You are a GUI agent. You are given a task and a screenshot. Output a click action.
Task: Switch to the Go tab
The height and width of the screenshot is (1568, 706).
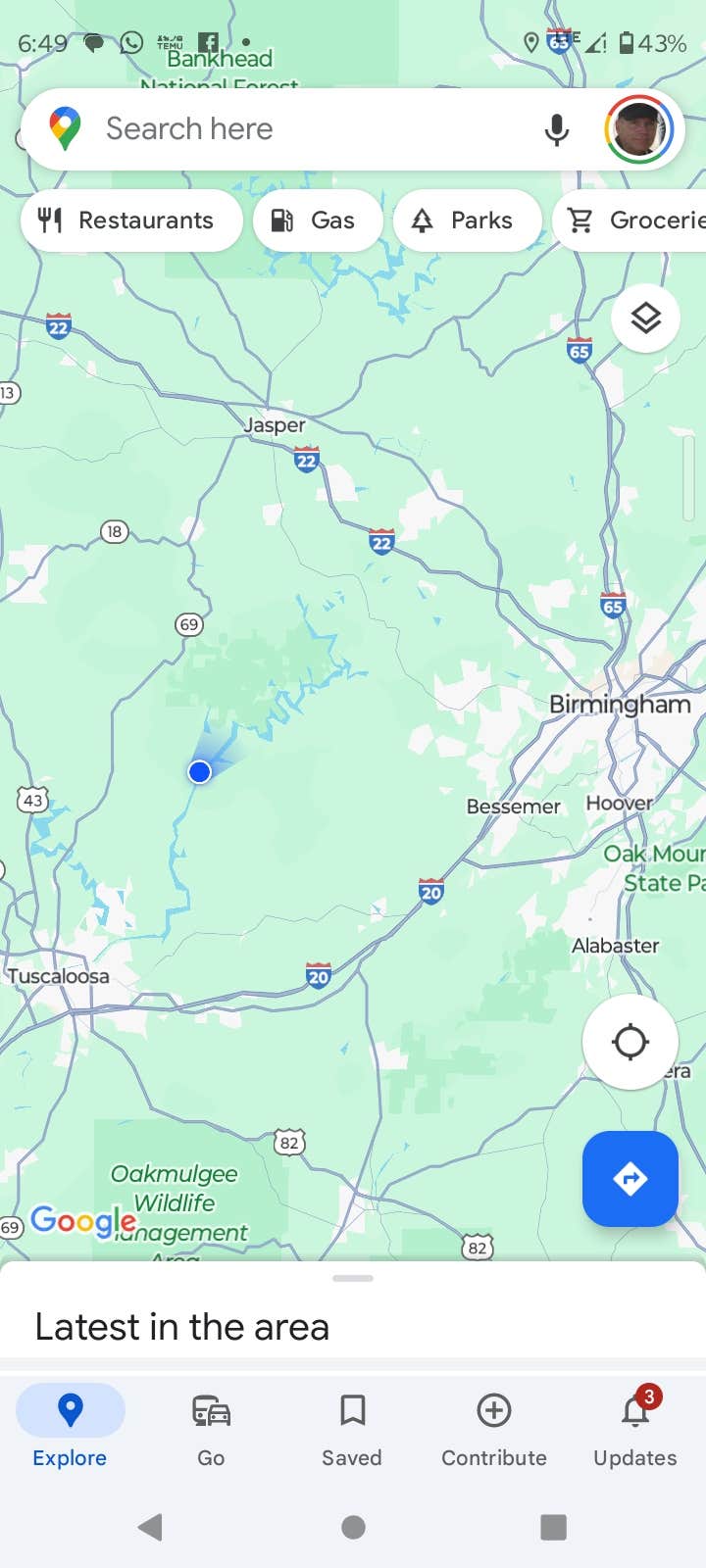[211, 1427]
